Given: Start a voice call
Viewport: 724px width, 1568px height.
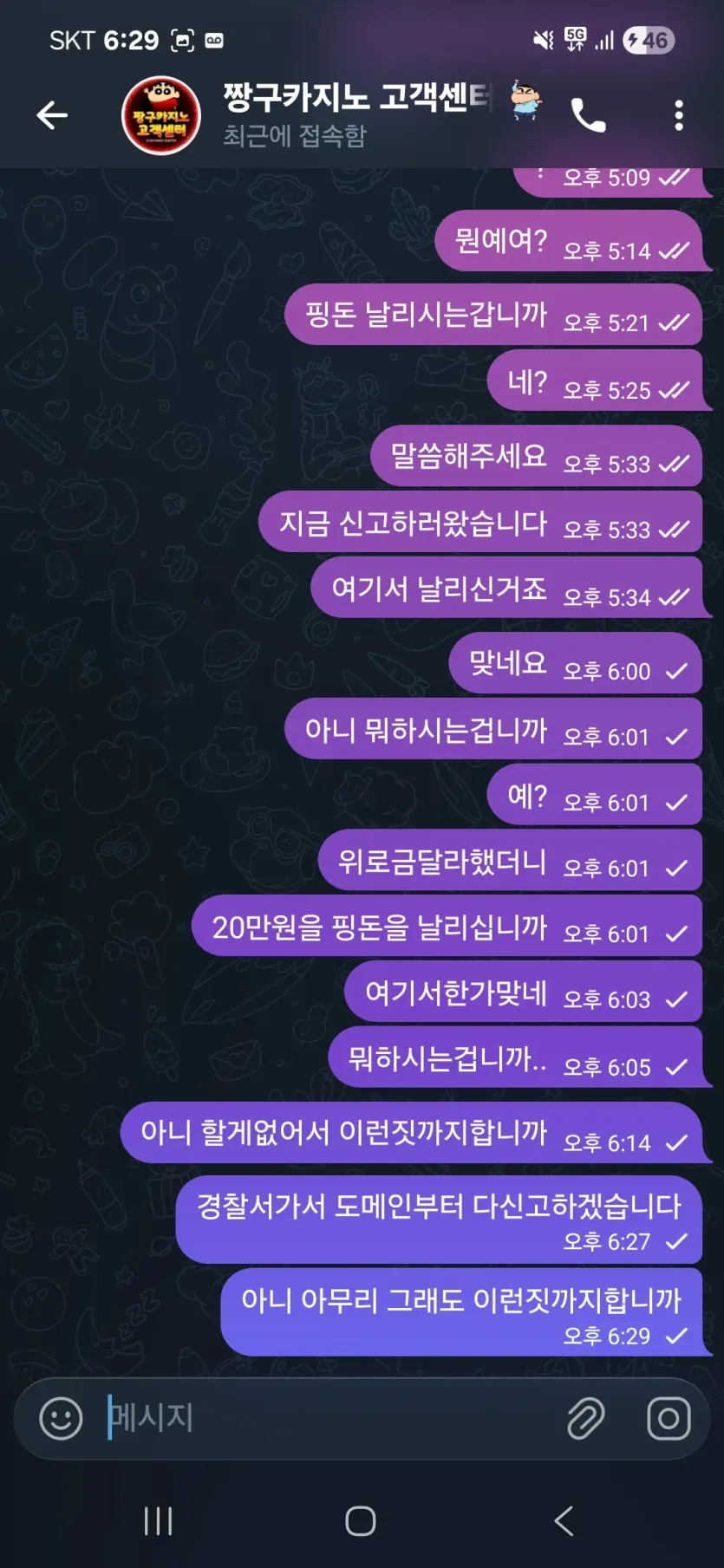Looking at the screenshot, I should click(x=588, y=115).
